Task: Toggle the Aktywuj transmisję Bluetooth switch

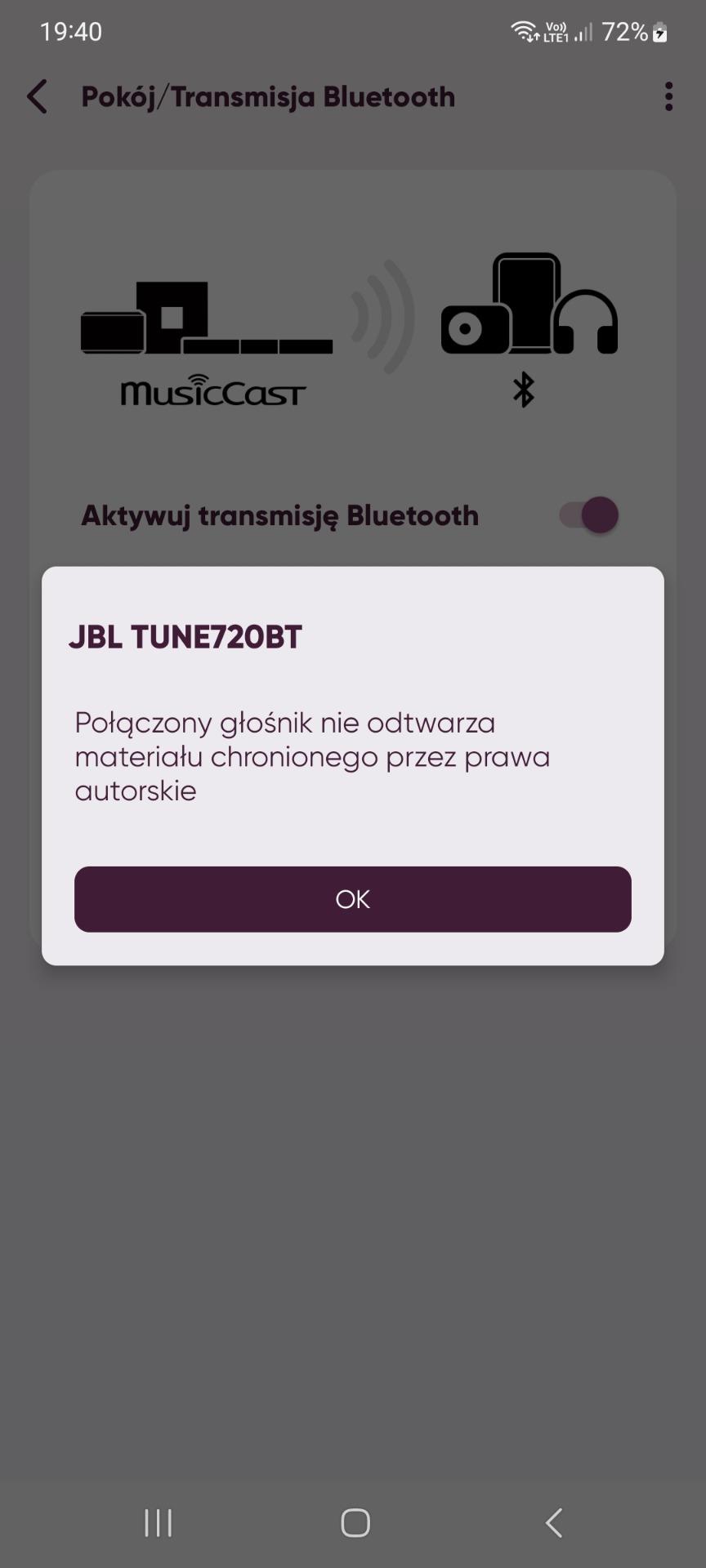Action: point(589,515)
